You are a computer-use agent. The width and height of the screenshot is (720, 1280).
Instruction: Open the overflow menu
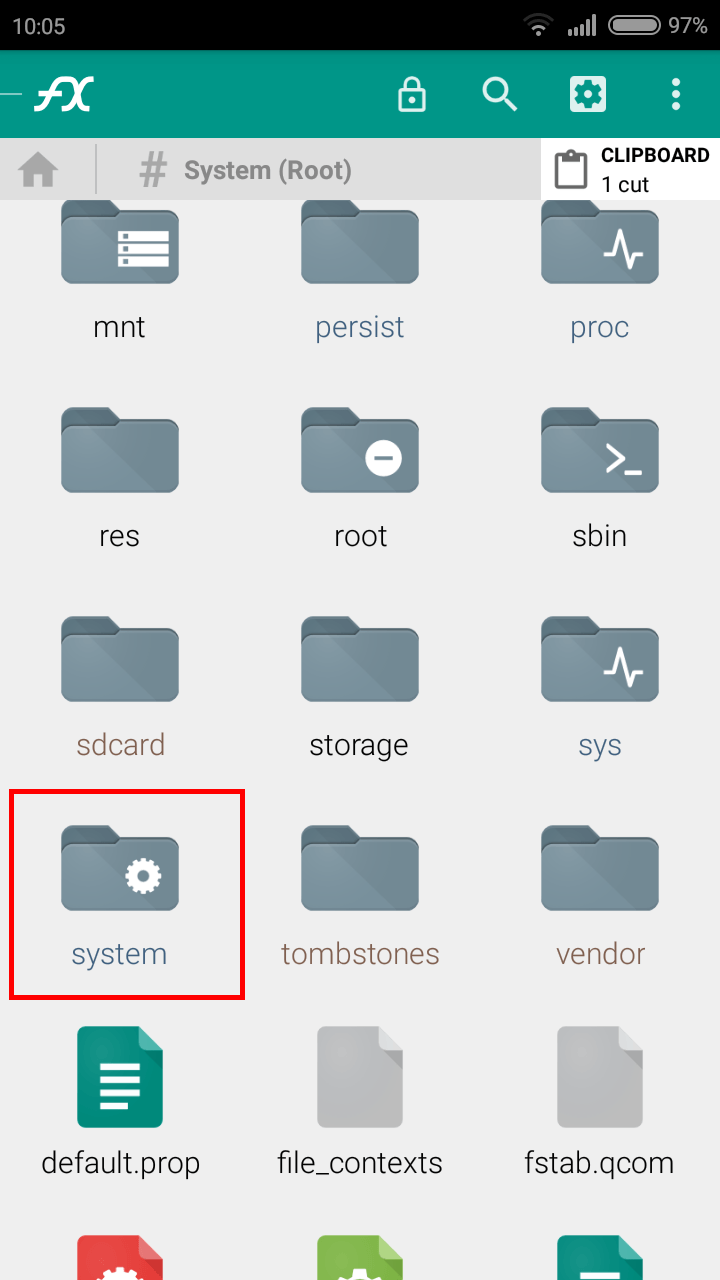tap(676, 95)
